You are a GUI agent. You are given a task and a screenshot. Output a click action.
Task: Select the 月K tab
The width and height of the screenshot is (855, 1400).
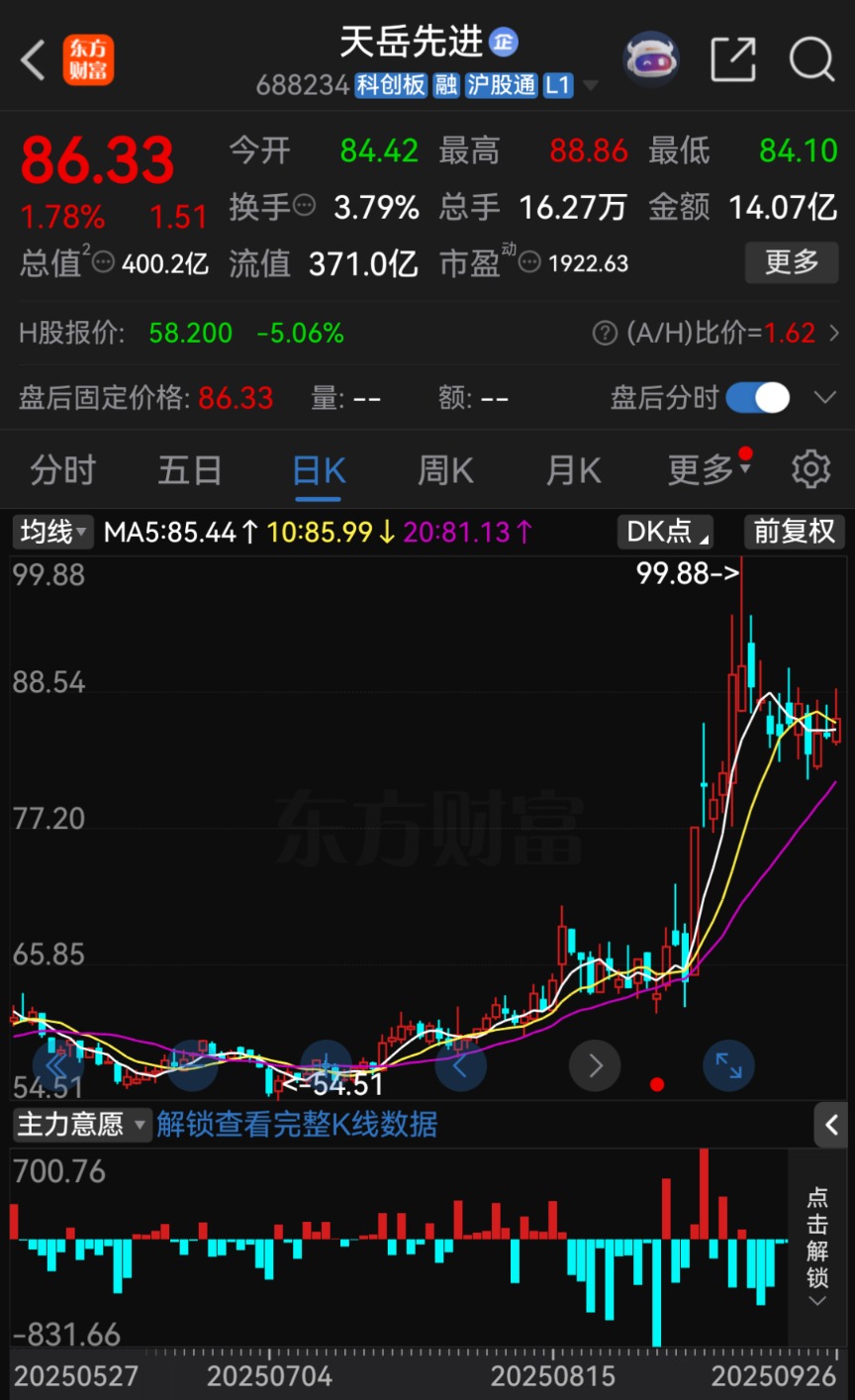(x=574, y=470)
